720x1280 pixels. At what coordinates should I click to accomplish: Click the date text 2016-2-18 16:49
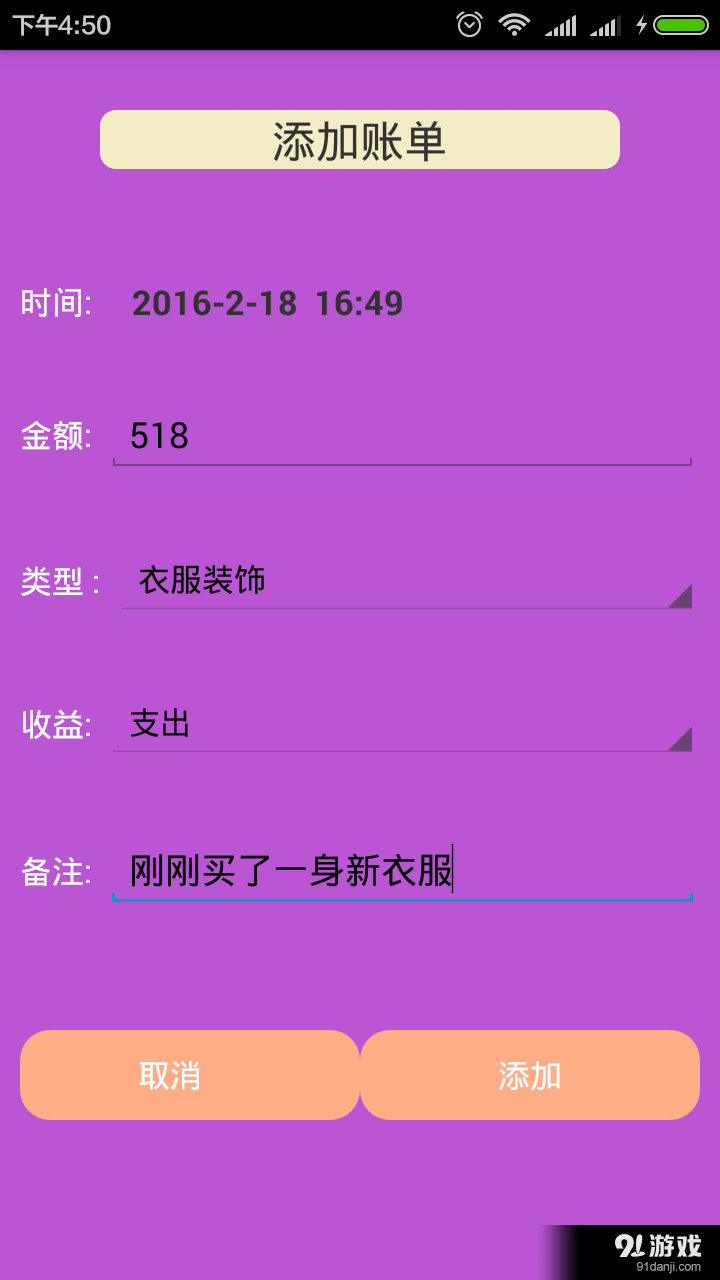tap(268, 303)
